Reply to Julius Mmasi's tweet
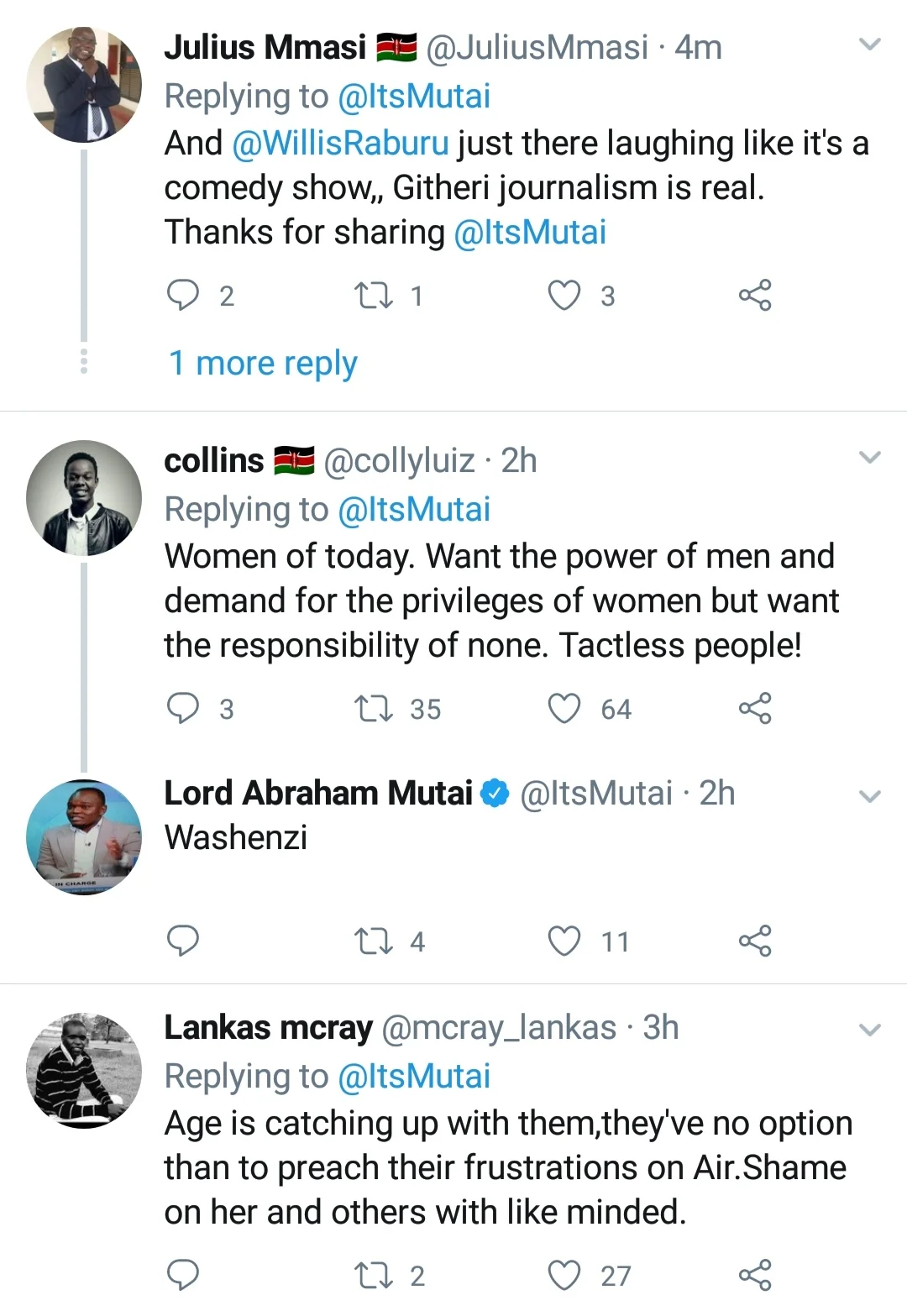Screen dimensions: 907x1316 click(183, 296)
